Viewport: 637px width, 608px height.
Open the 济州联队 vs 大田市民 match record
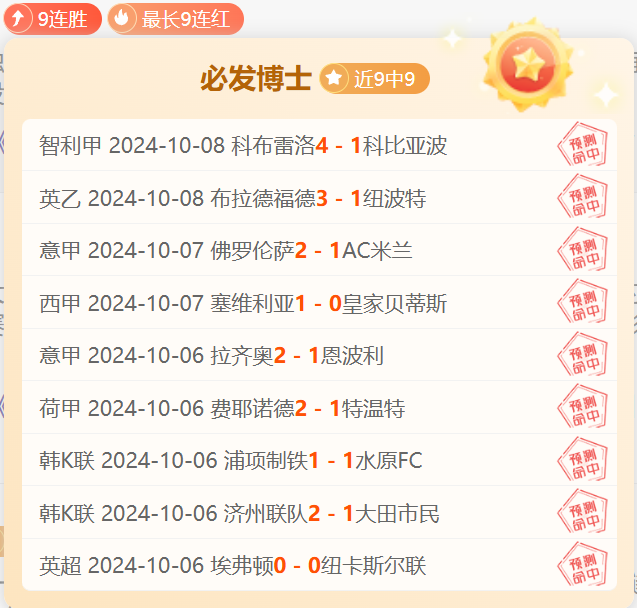[x=300, y=514]
